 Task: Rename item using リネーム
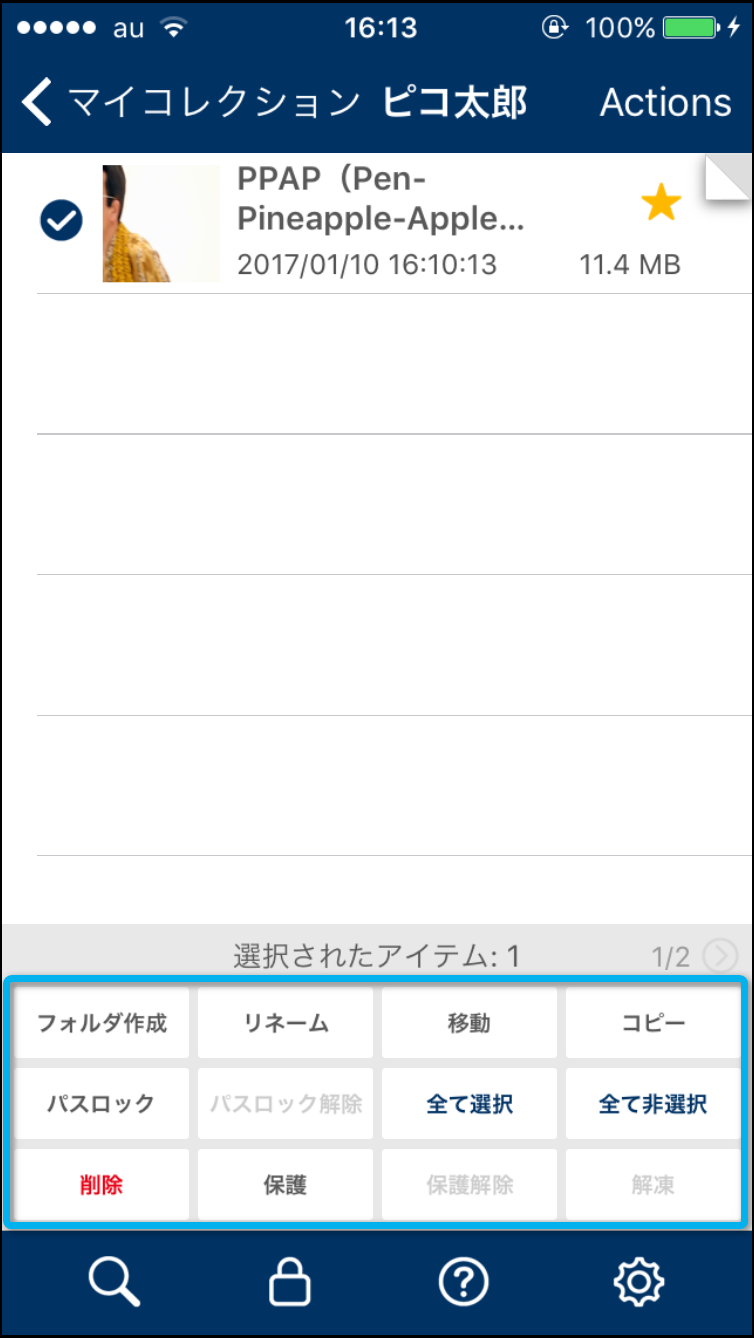tap(286, 1023)
